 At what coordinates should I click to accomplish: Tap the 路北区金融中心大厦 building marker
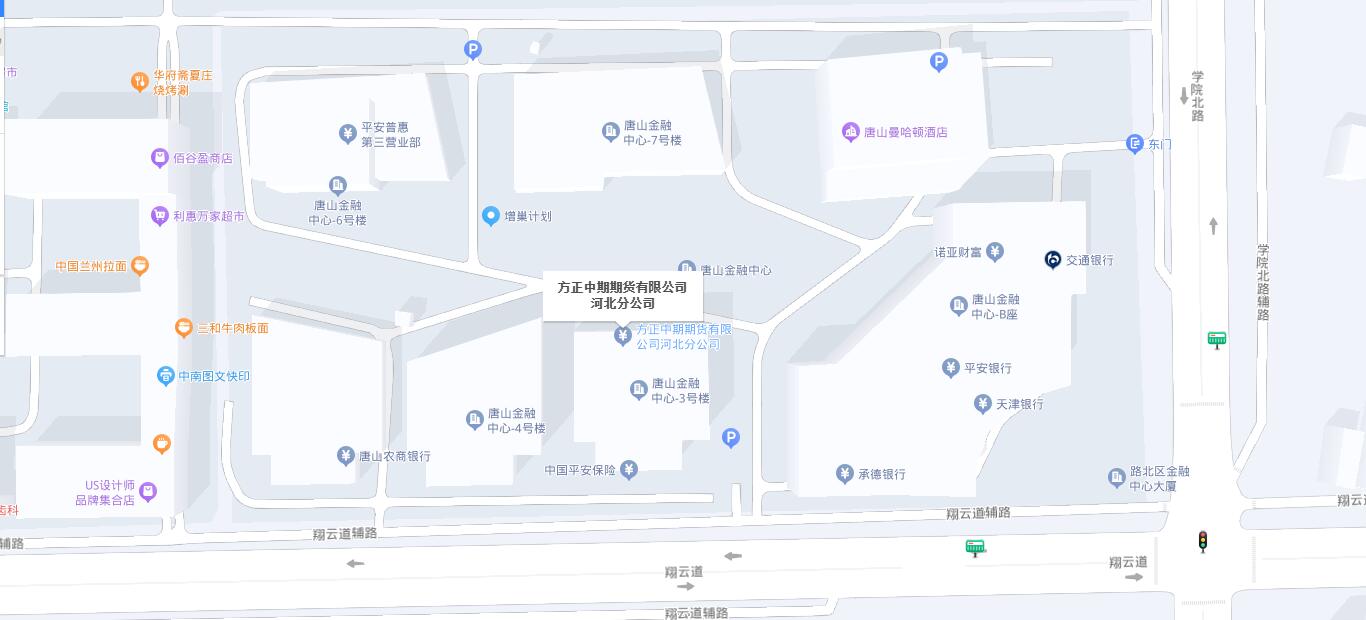1117,478
